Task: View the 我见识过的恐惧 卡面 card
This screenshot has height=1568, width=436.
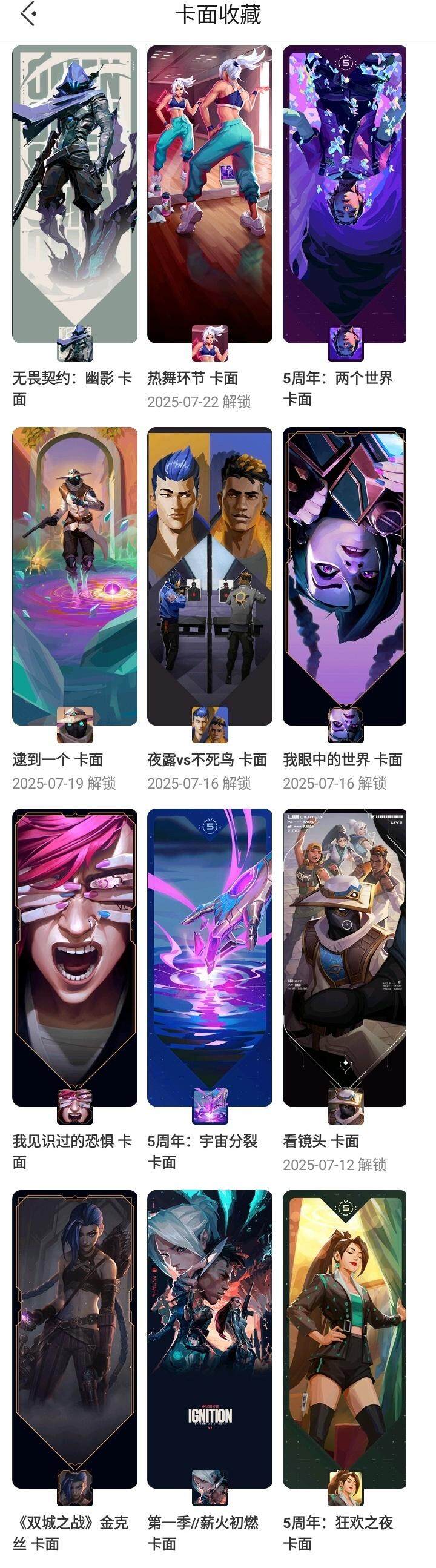Action: 75,957
